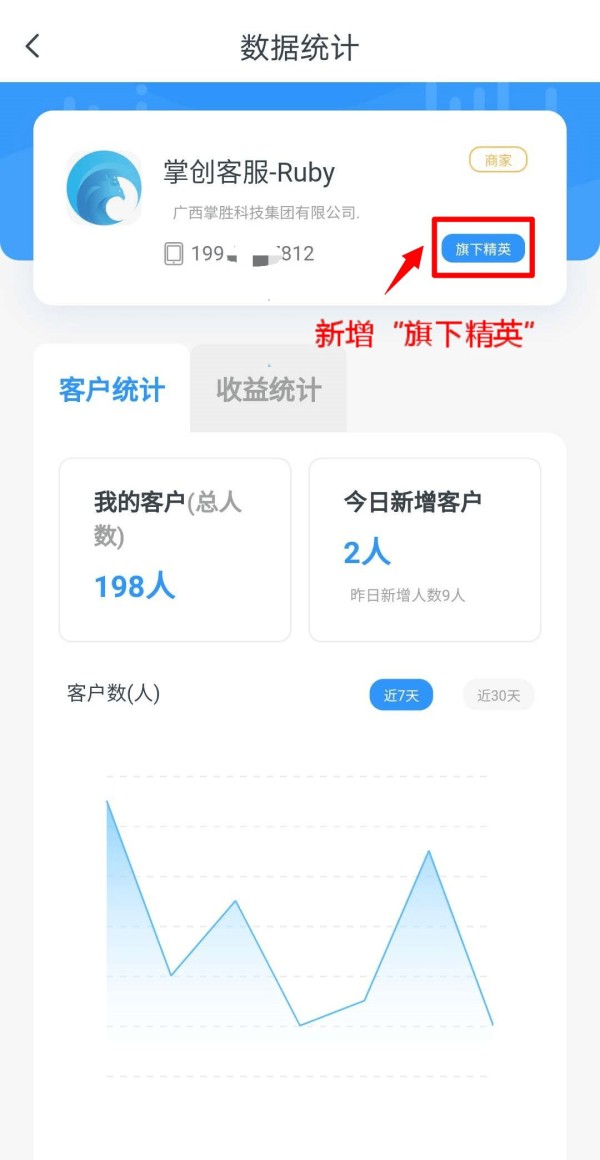
Task: Open the 今日新增客户 card
Action: 425,550
